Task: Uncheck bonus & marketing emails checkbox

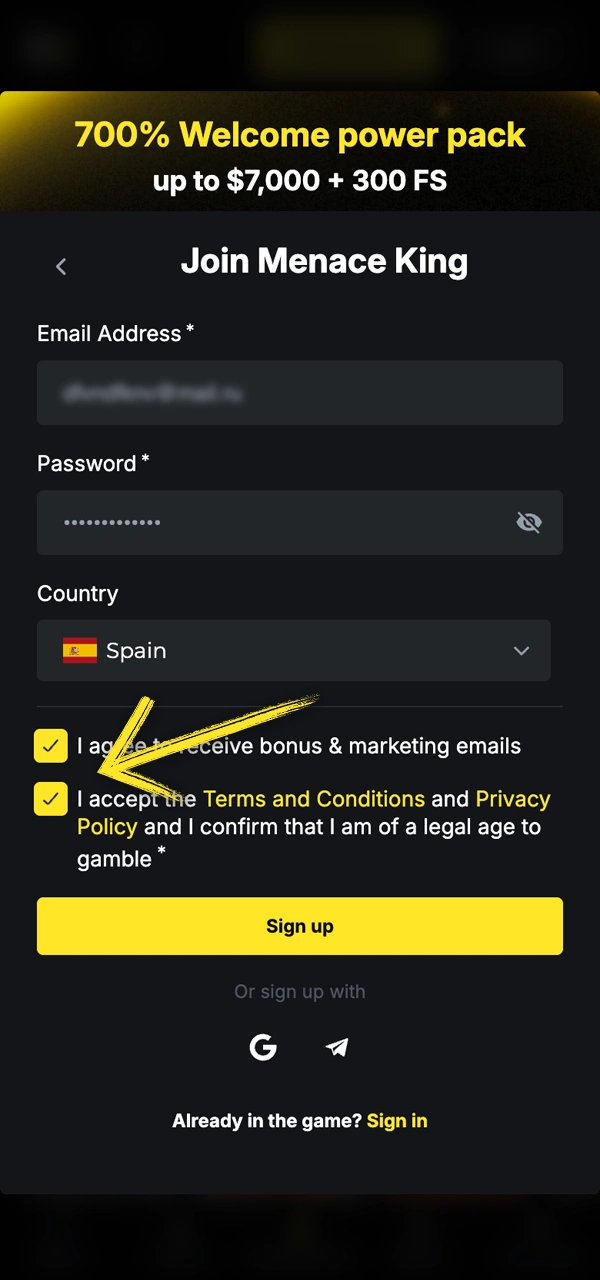Action: tap(51, 746)
